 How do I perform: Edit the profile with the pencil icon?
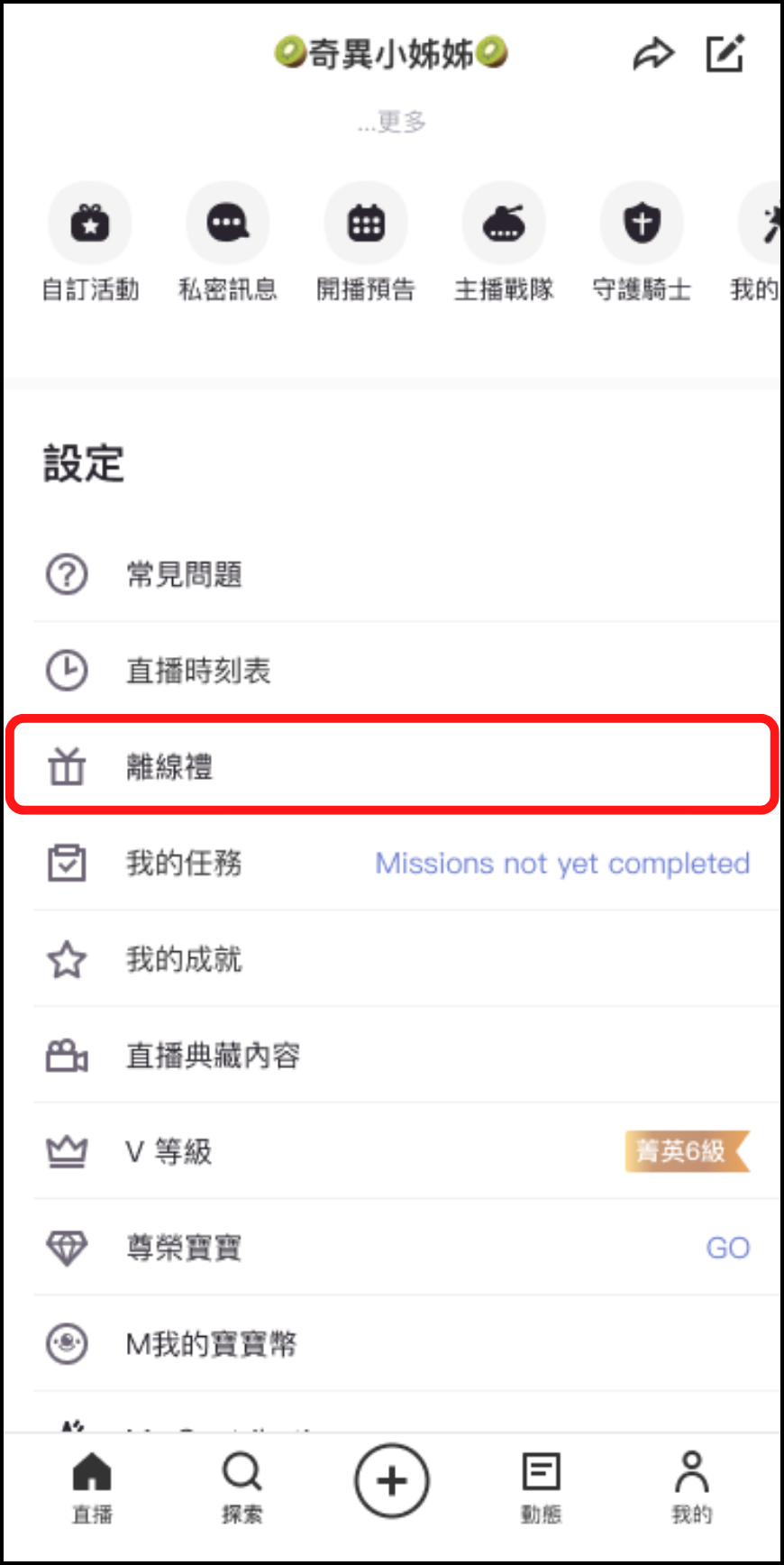point(725,54)
